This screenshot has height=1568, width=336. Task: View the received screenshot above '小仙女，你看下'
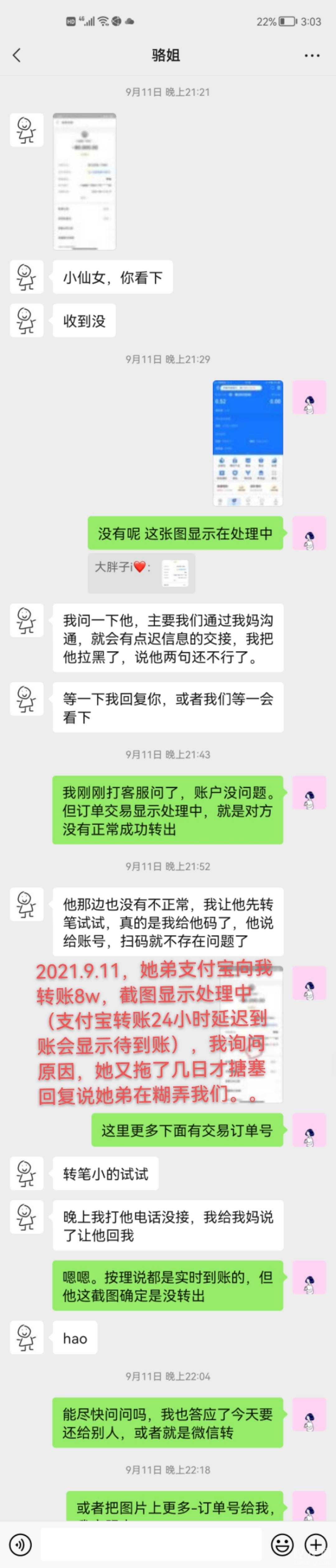click(84, 181)
